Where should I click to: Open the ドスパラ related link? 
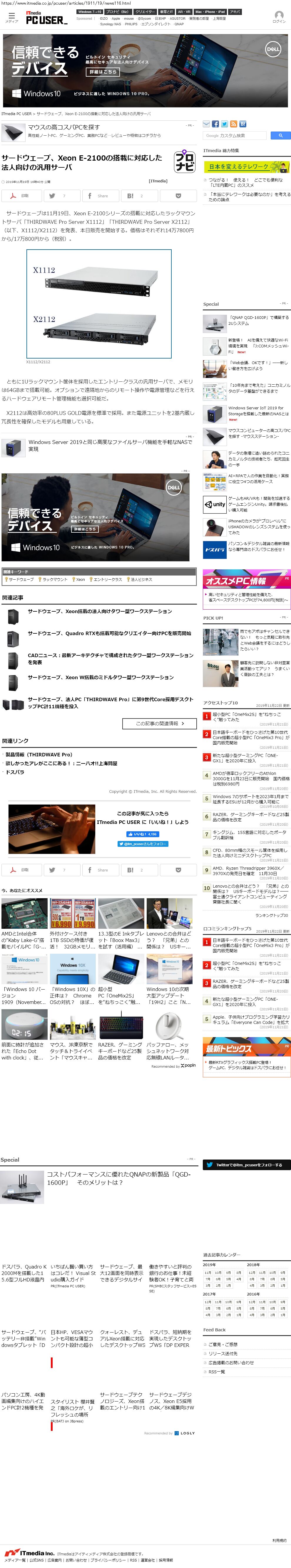(15, 772)
